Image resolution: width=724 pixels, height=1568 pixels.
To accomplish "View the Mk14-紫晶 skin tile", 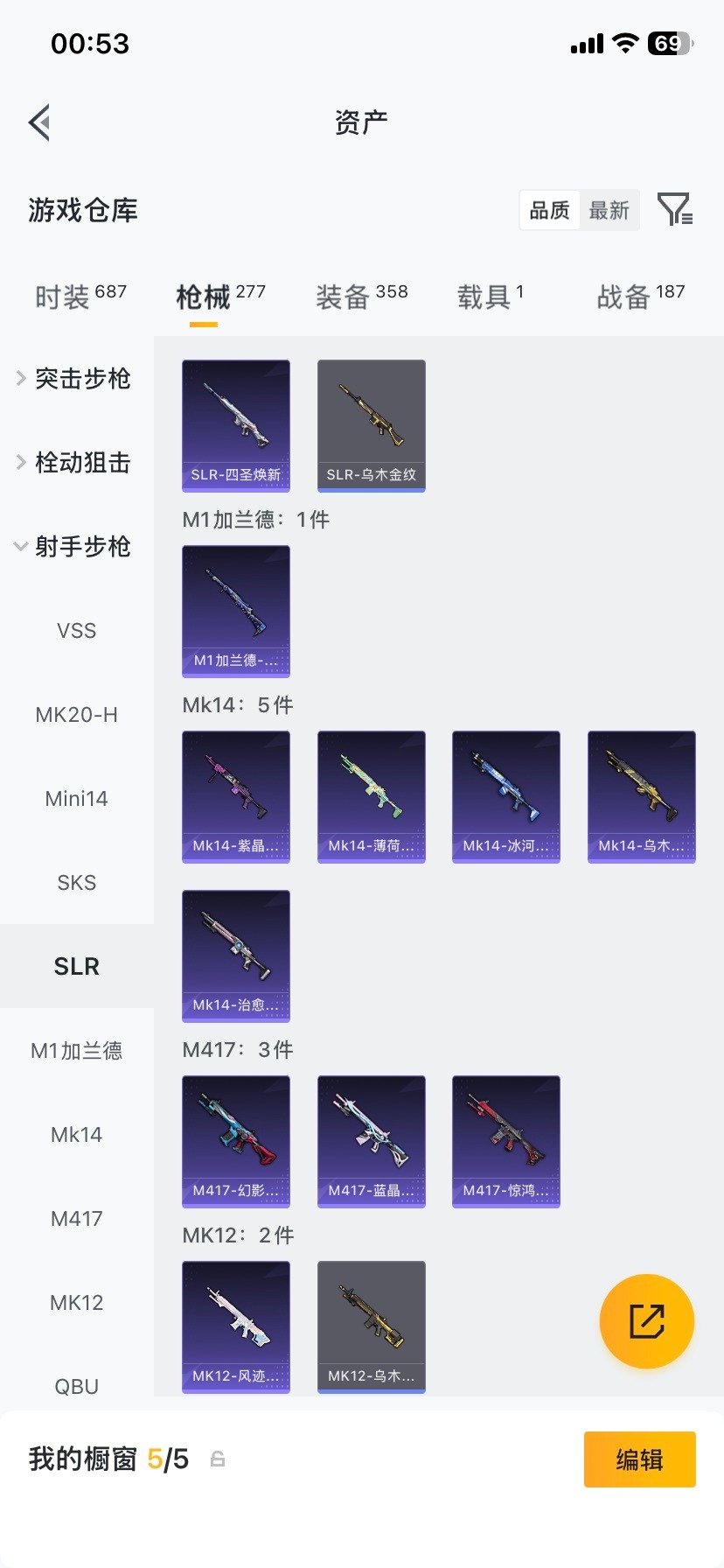I will [236, 796].
